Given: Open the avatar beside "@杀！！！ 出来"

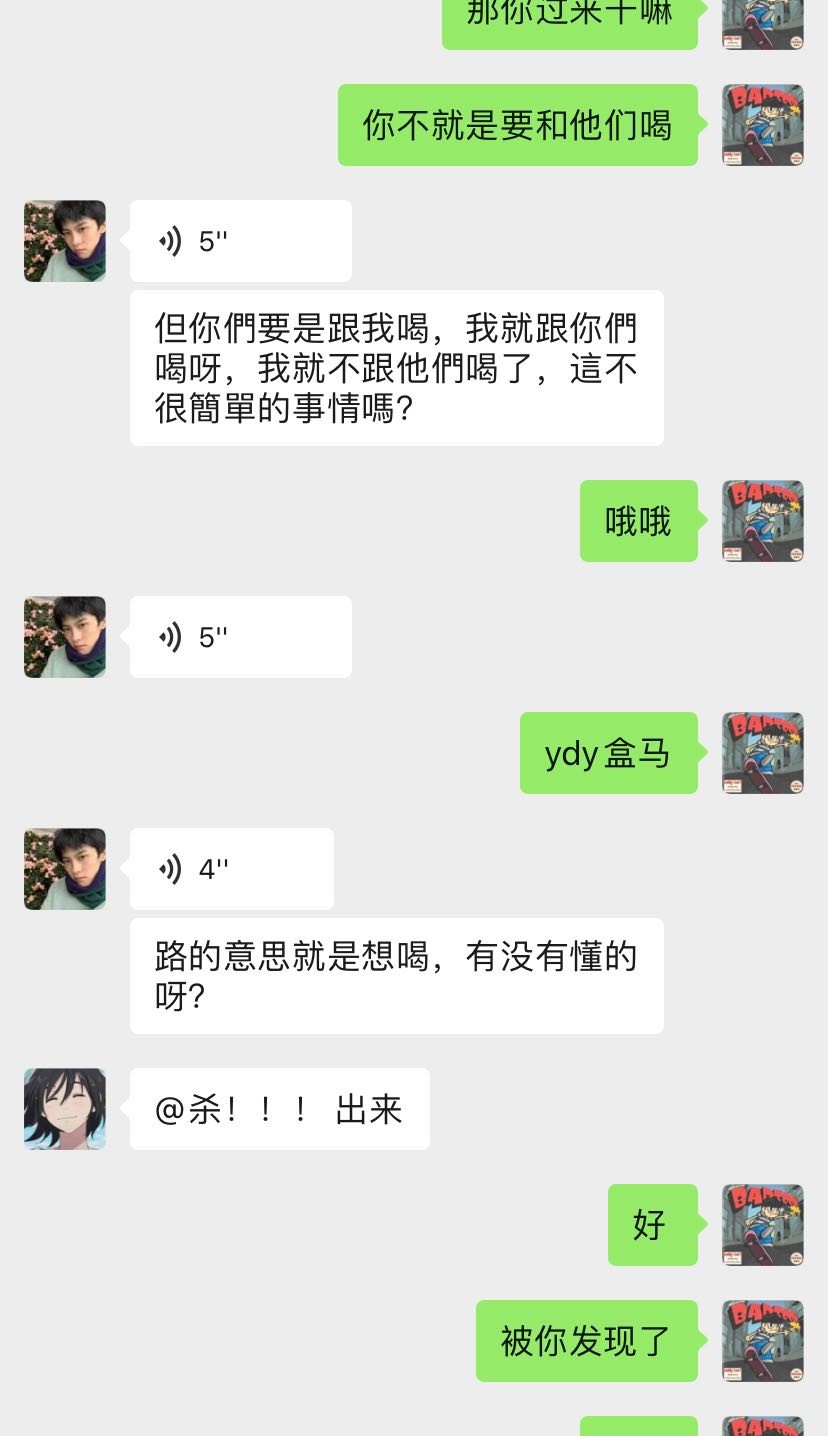Looking at the screenshot, I should click(65, 1109).
